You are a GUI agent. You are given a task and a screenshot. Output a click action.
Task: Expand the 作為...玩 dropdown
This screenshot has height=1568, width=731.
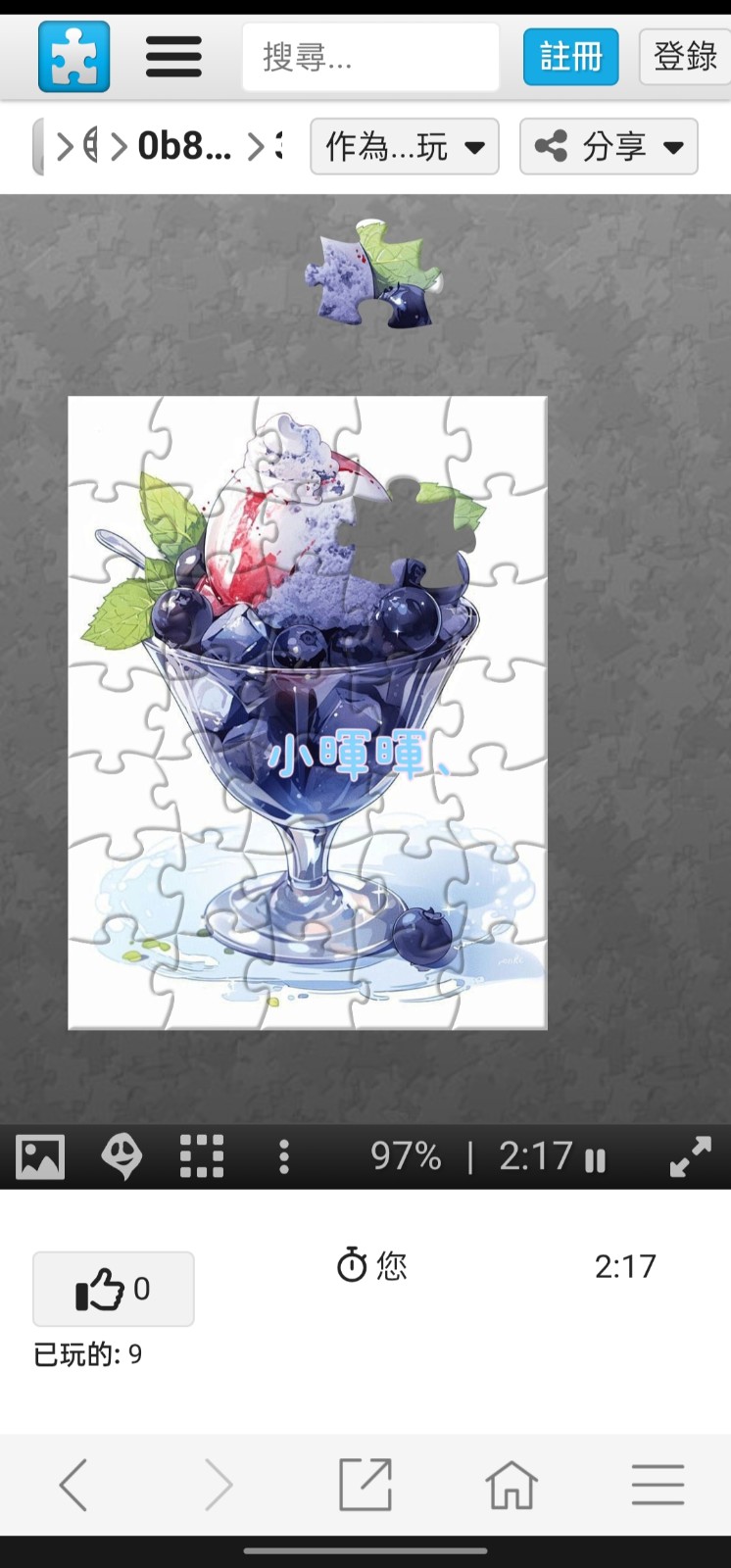coord(404,147)
